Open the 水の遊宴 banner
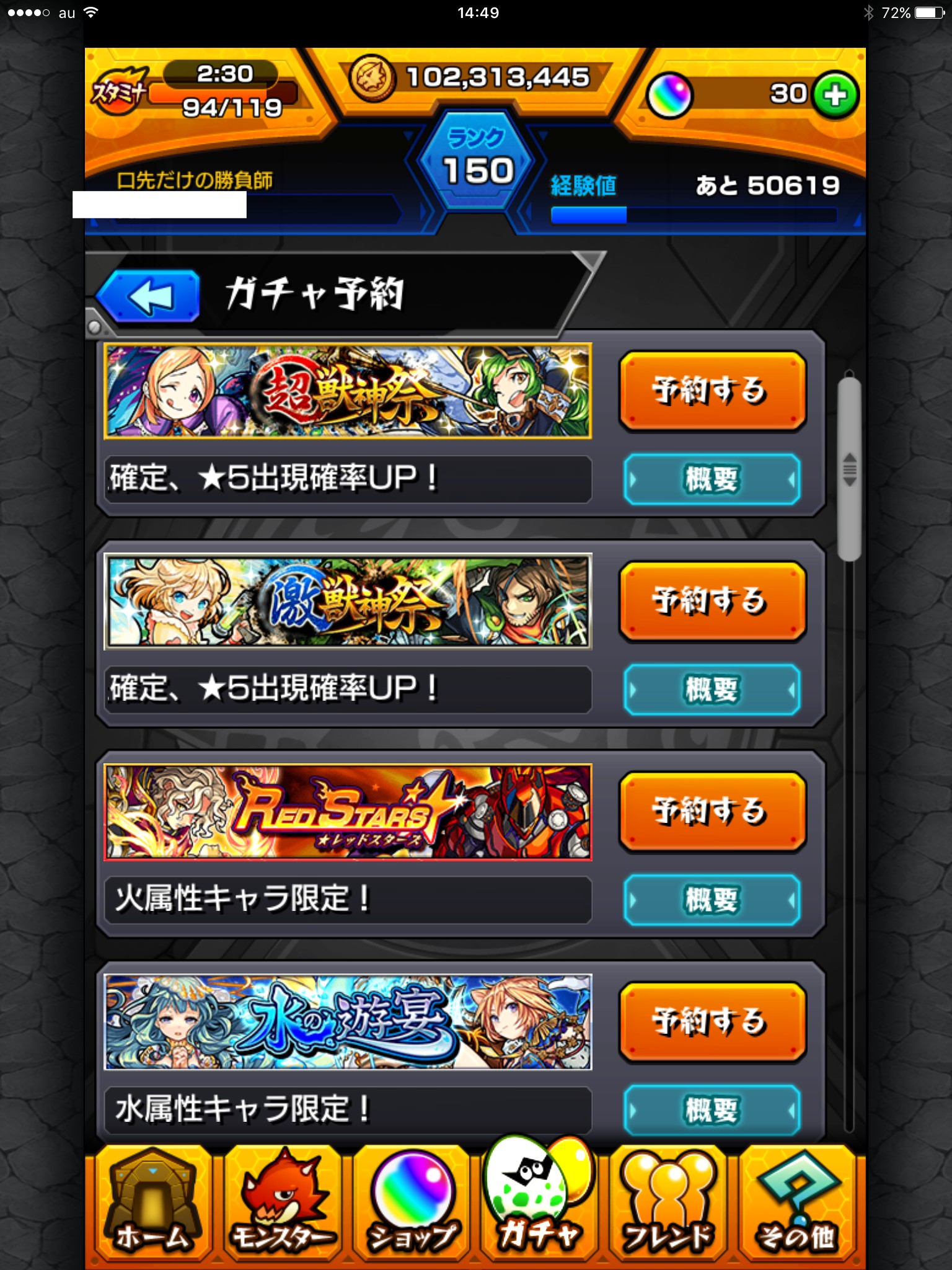952x1270 pixels. [348, 1022]
